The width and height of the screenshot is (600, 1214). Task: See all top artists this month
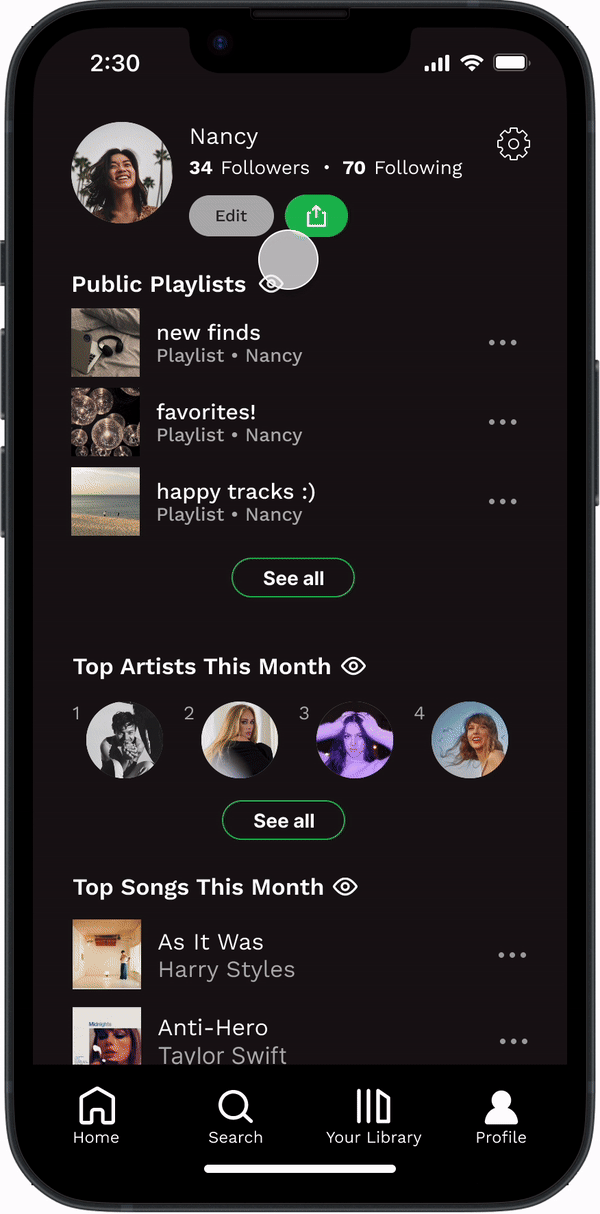pyautogui.click(x=283, y=820)
